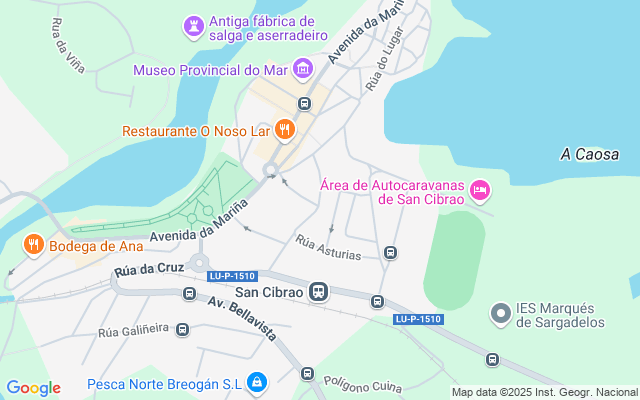The image size is (640, 400).
Task: Open the Google logo link
Action: 33,388
